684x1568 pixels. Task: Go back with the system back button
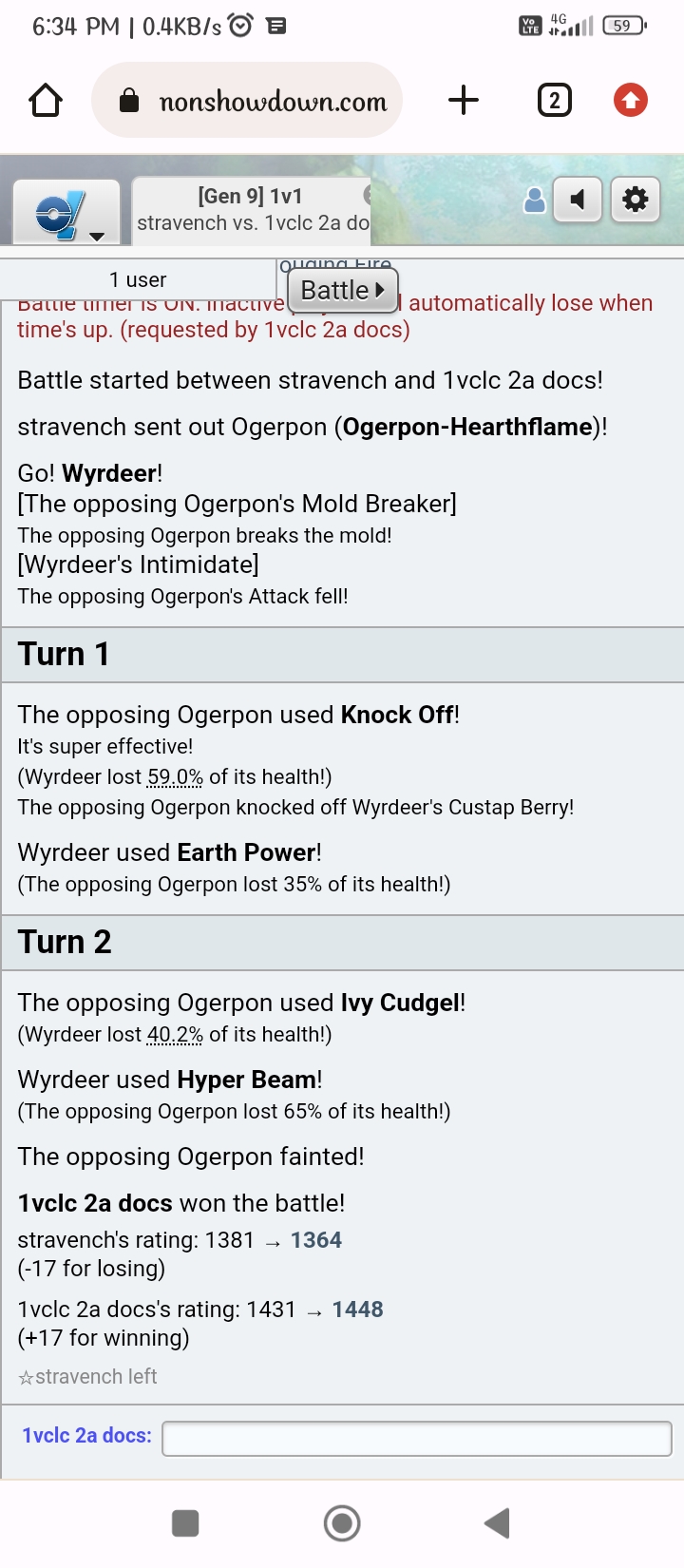(497, 1523)
